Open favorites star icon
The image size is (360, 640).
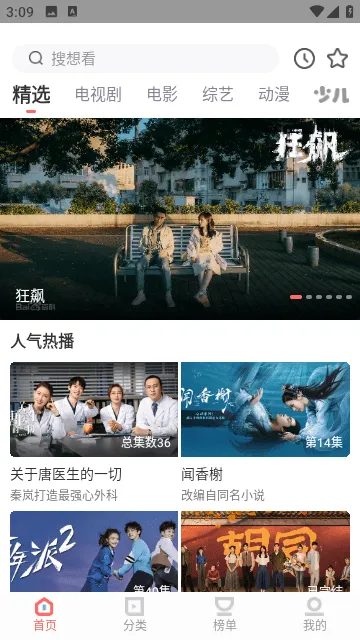pos(338,58)
